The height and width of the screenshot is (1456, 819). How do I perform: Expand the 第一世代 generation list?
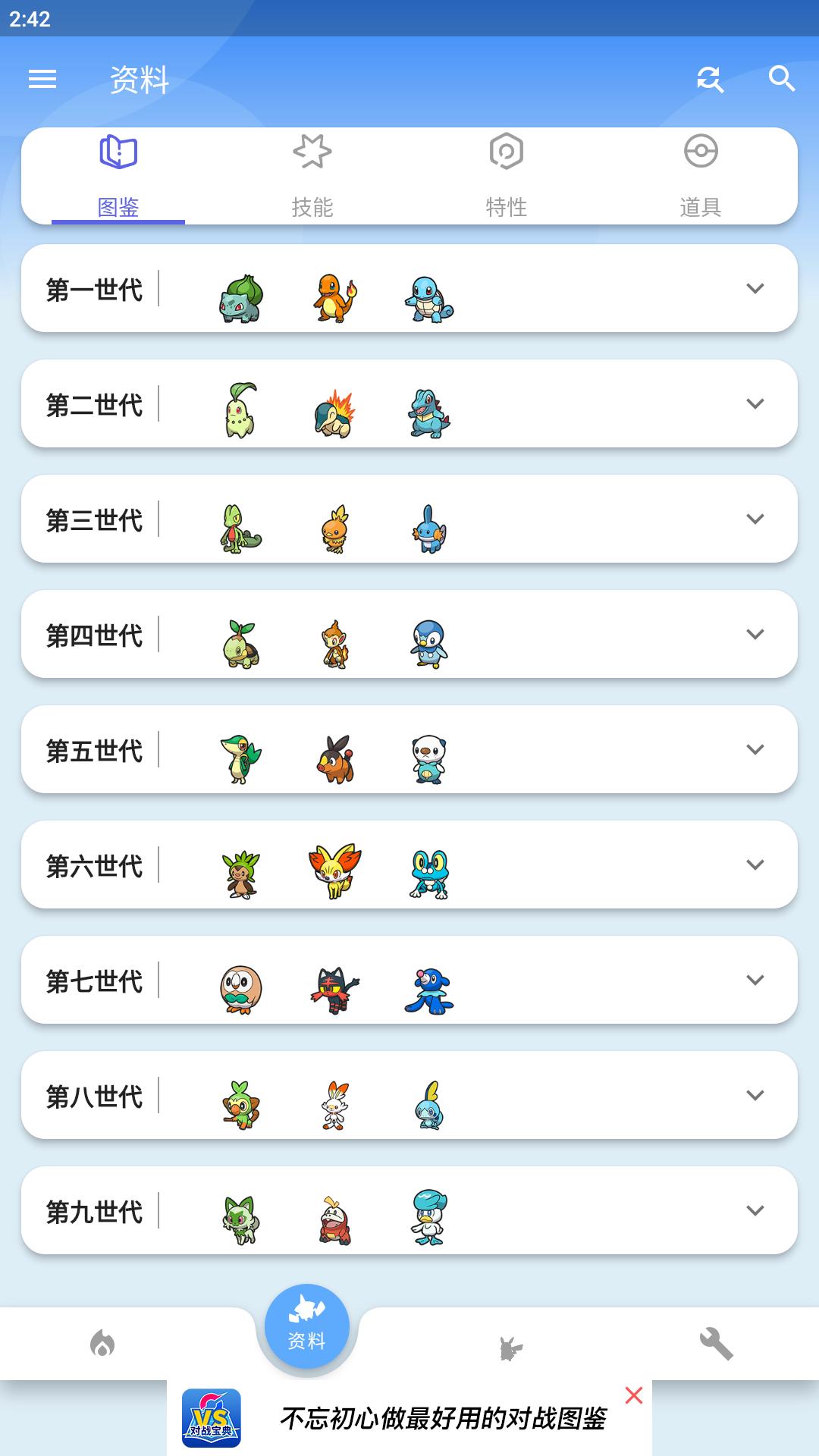tap(754, 290)
